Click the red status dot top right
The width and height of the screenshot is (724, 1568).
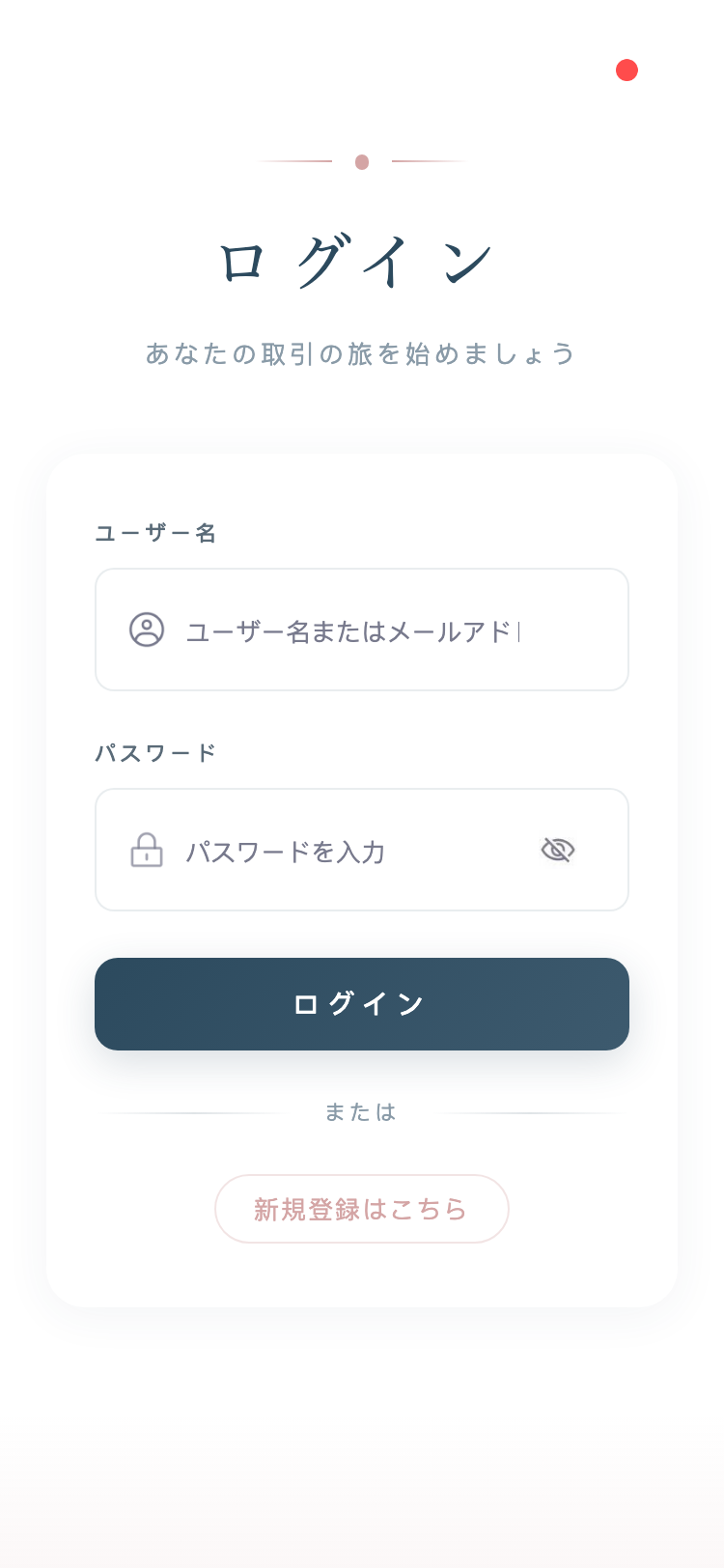[626, 70]
